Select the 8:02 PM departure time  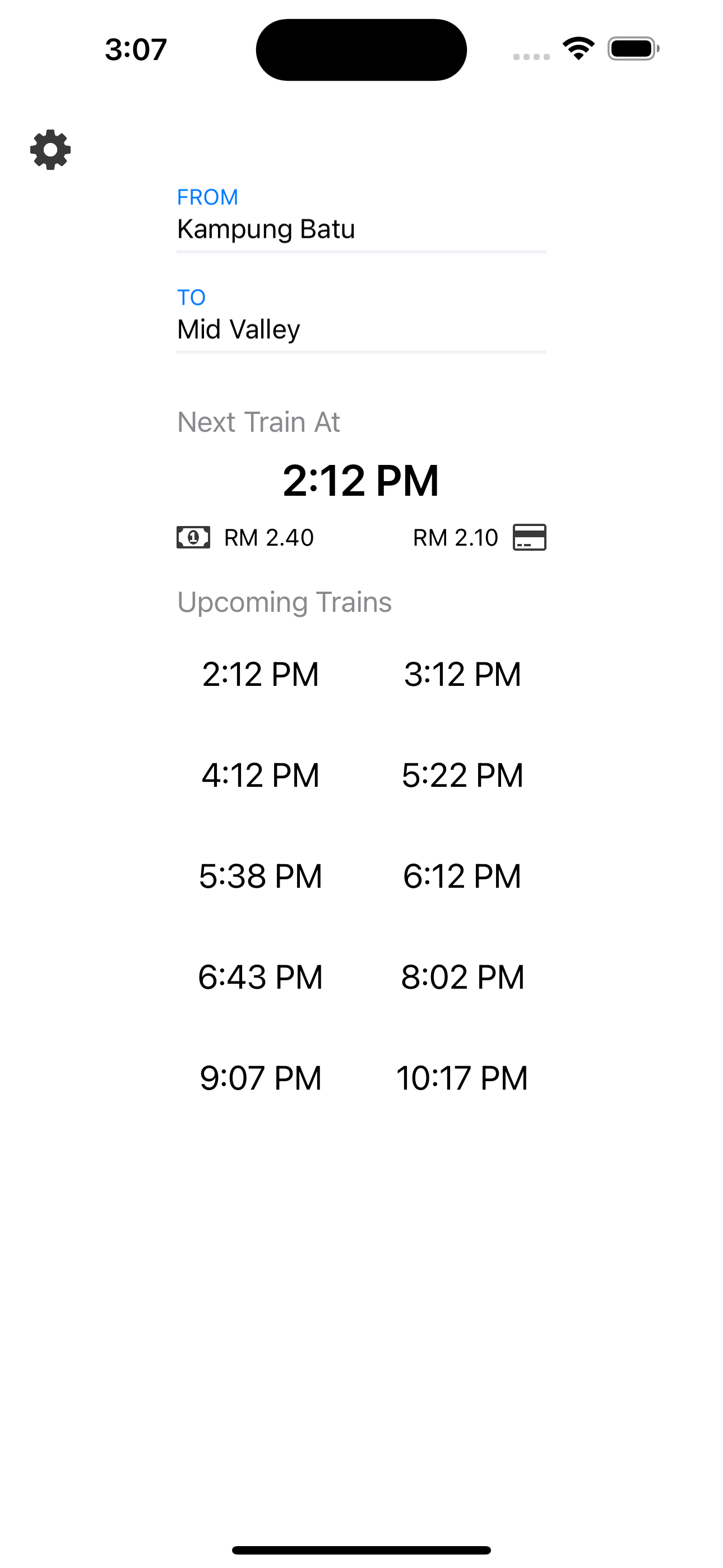pyautogui.click(x=463, y=976)
